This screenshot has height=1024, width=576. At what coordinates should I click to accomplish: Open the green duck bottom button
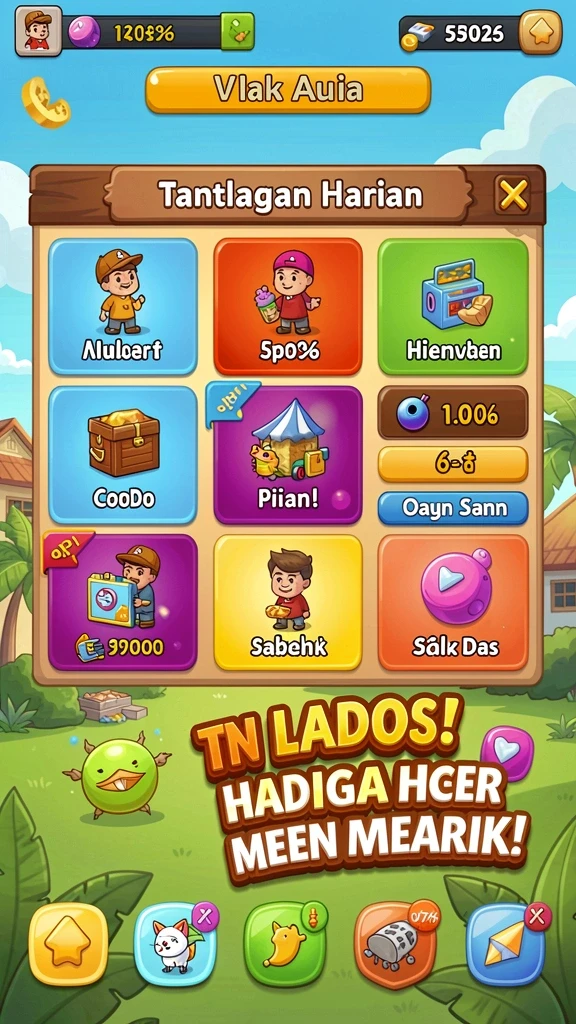click(x=285, y=944)
